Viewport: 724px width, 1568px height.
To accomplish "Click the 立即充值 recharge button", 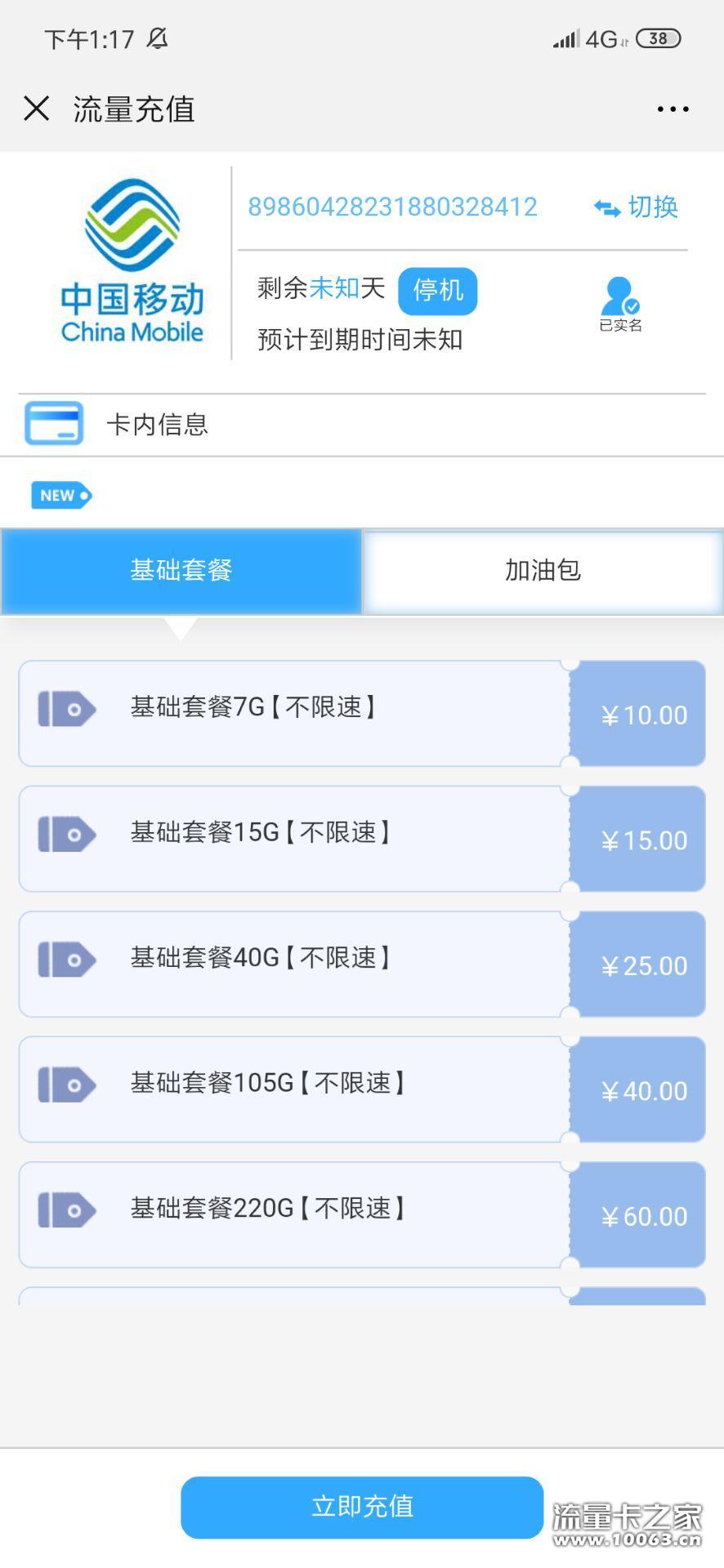I will [362, 1506].
